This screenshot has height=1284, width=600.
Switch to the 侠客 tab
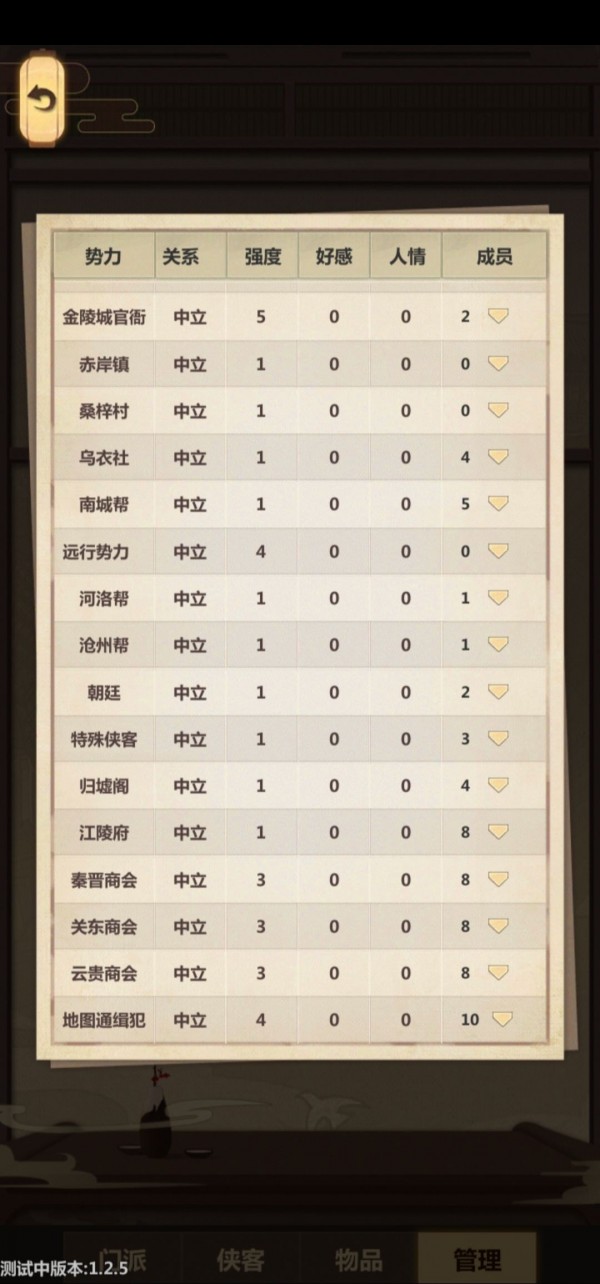(x=240, y=1258)
